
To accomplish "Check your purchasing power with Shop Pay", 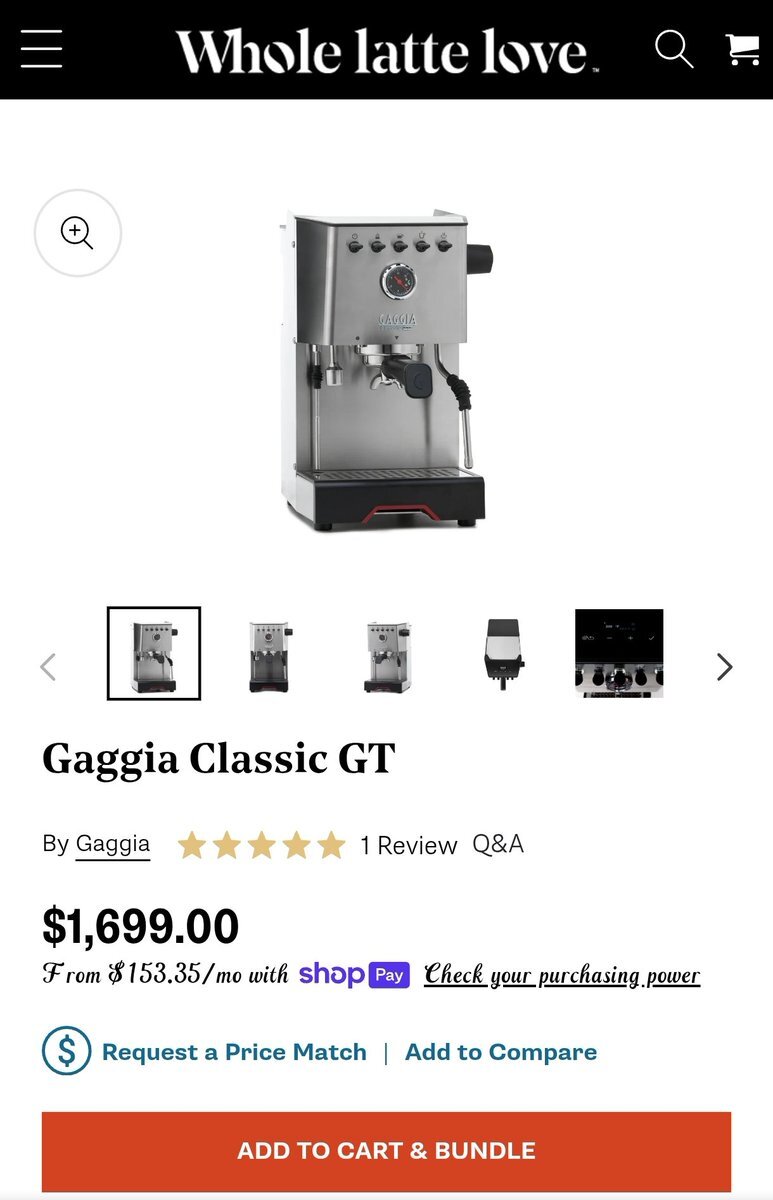I will (561, 974).
